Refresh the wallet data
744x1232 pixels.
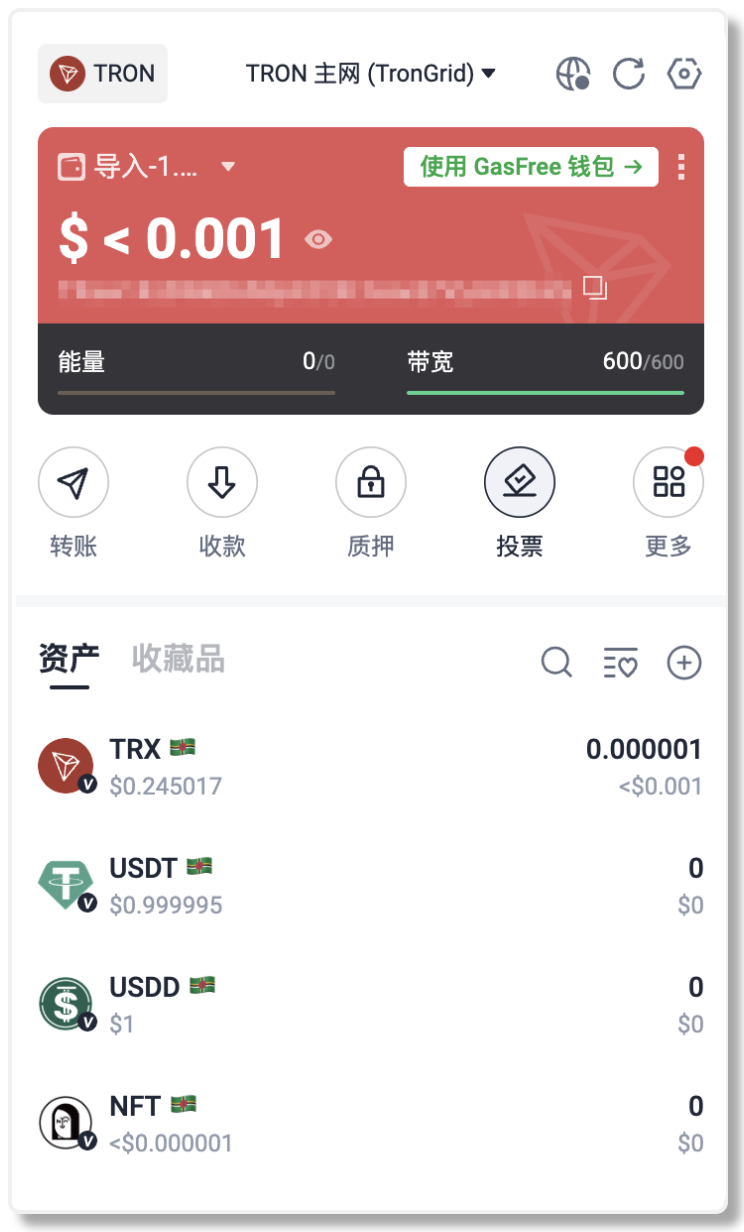coord(628,73)
